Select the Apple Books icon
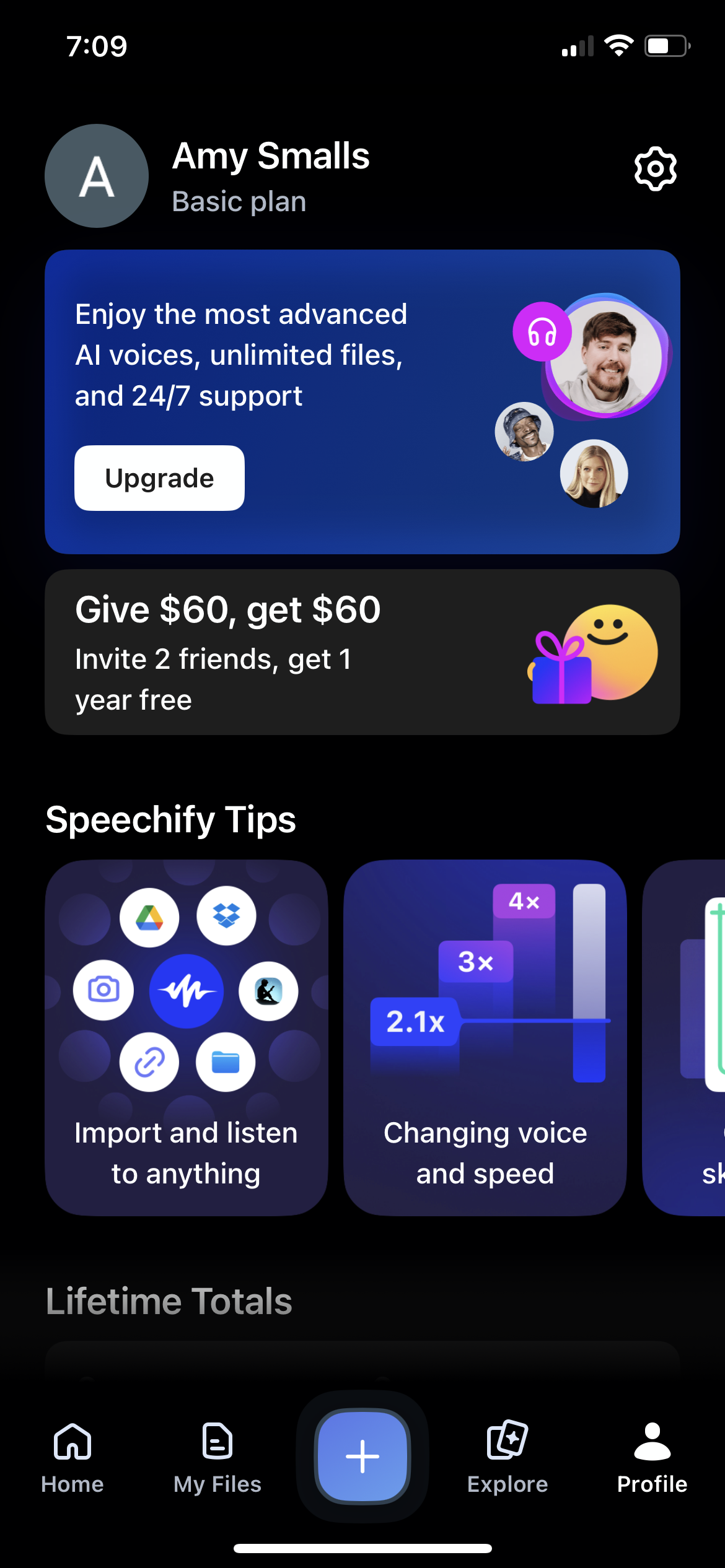Viewport: 725px width, 1568px height. click(x=269, y=990)
